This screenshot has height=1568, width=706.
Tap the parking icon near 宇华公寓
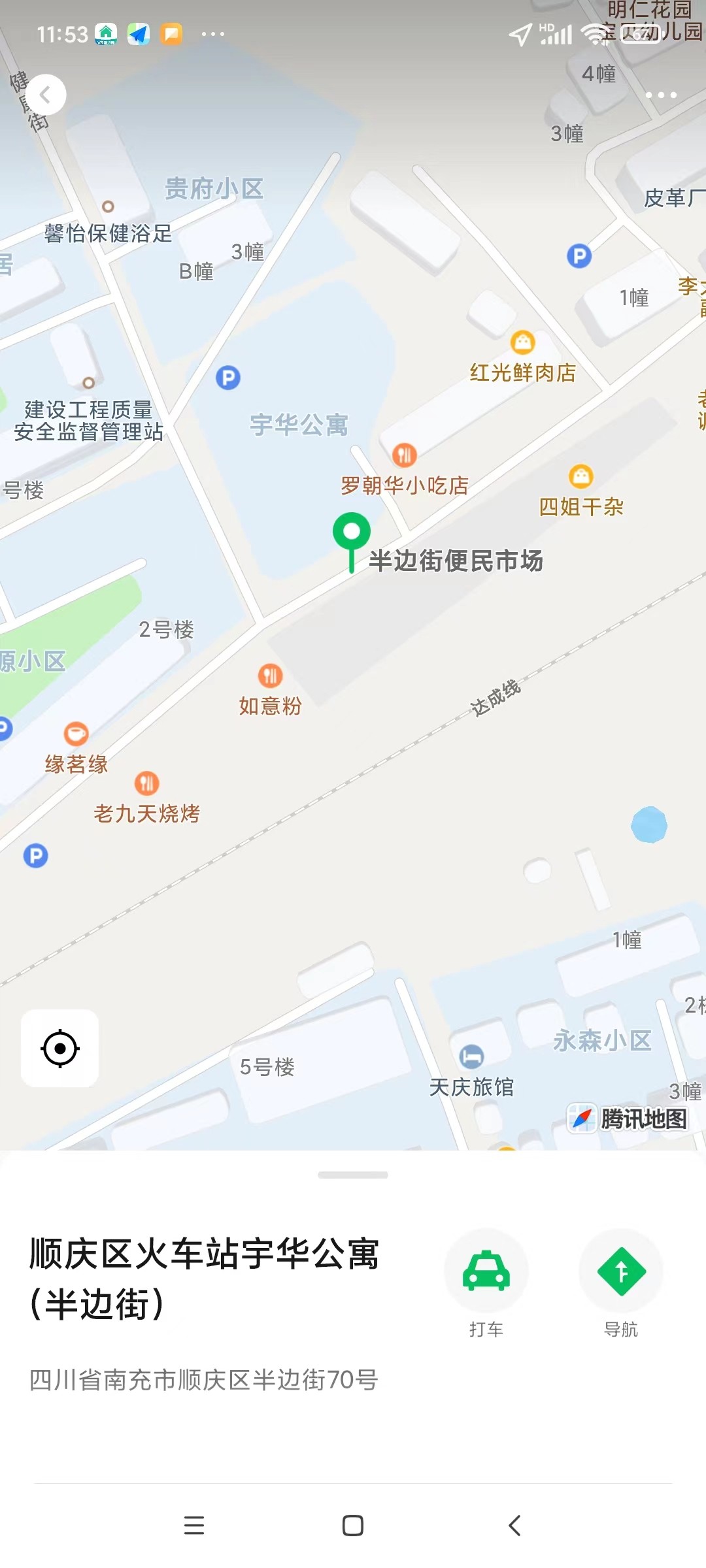pos(228,378)
